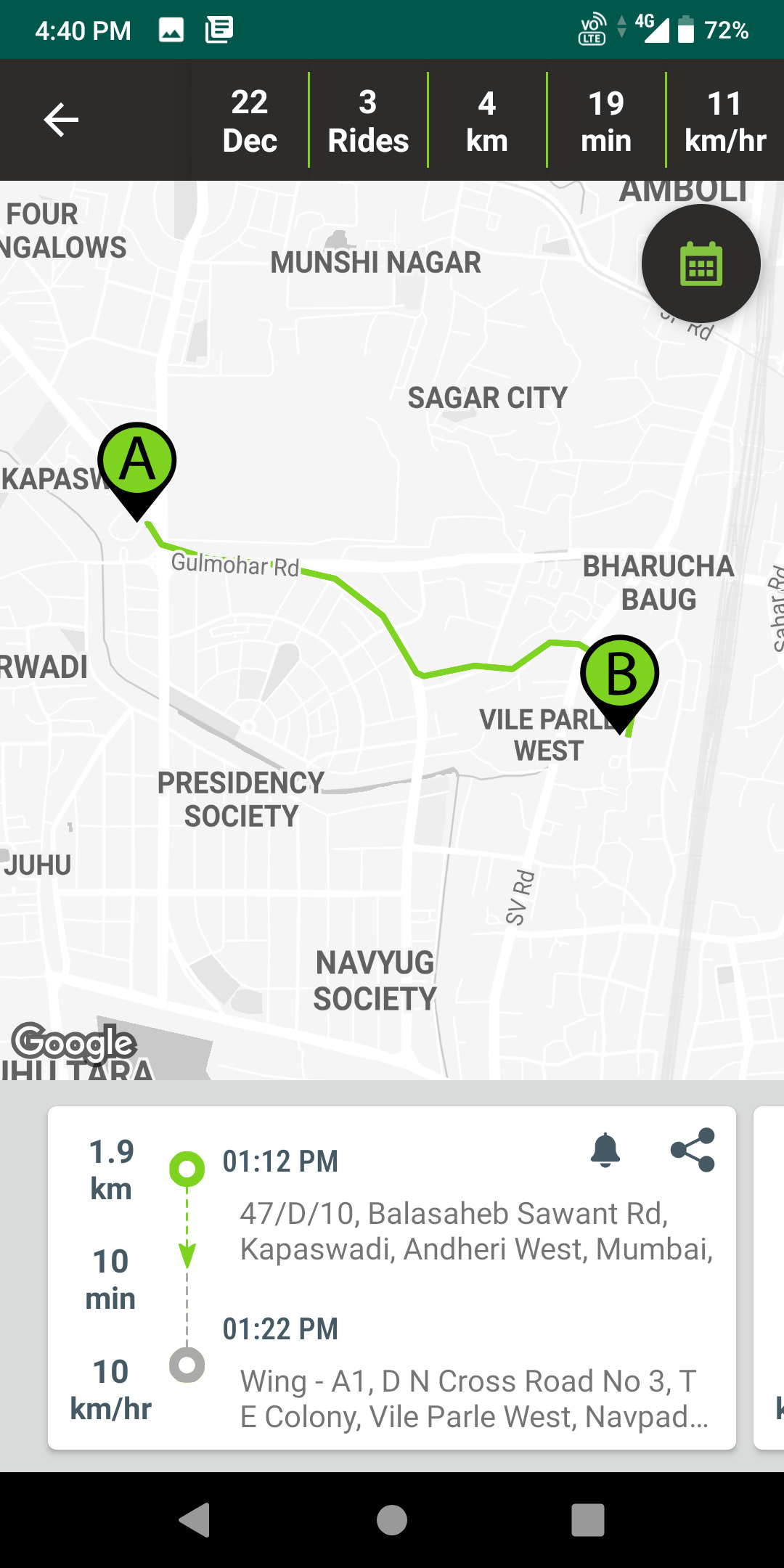
Task: Go back using the top arrow
Action: tap(61, 120)
